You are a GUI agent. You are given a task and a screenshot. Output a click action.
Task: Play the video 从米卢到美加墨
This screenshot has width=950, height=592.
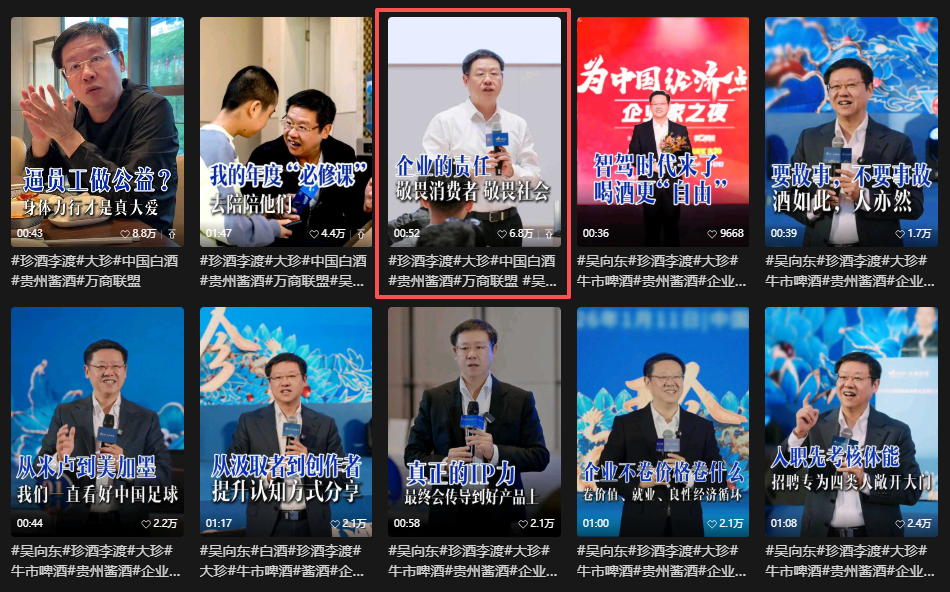pos(97,422)
